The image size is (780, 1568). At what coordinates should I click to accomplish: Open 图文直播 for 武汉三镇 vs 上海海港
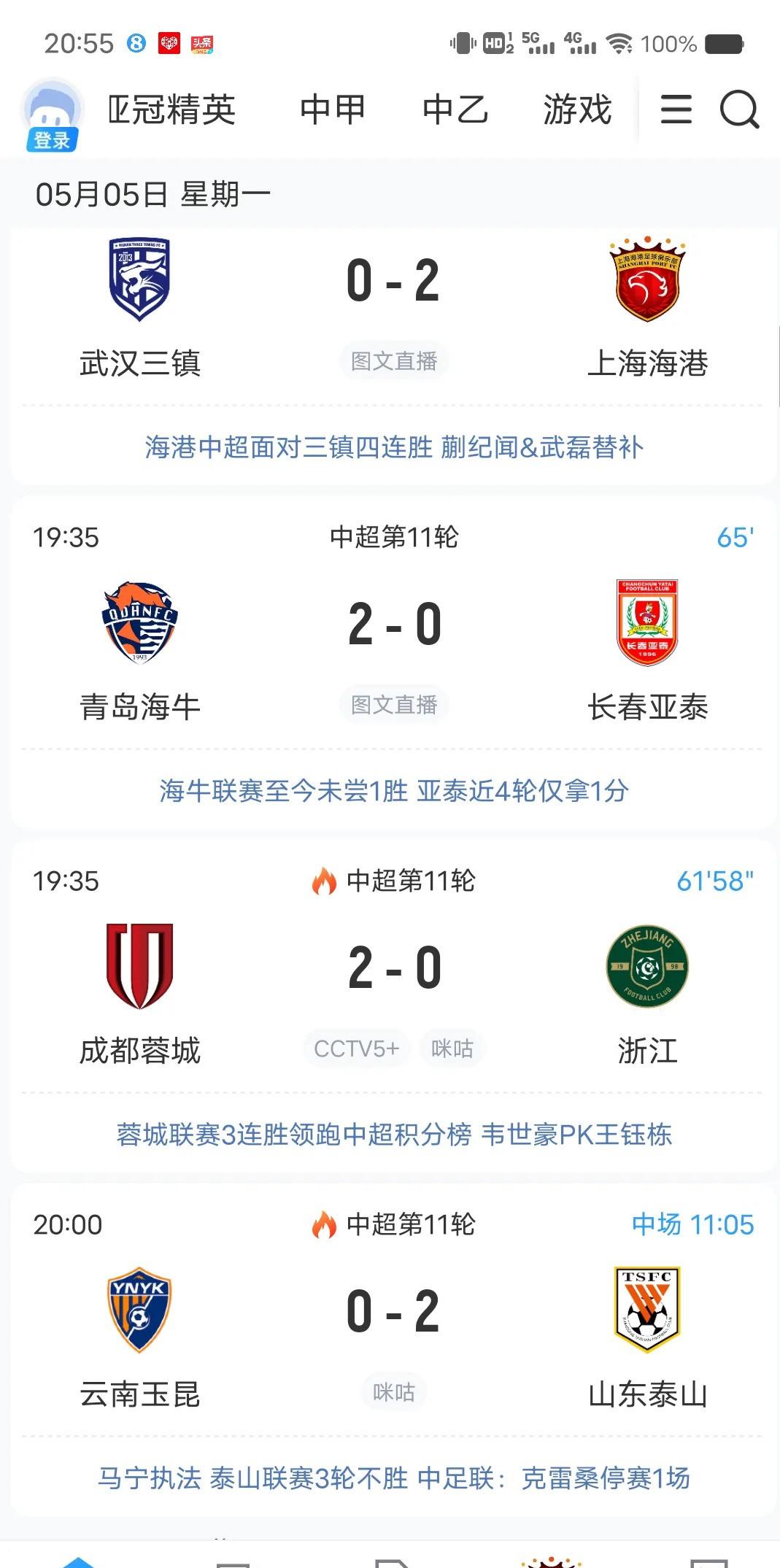click(394, 361)
